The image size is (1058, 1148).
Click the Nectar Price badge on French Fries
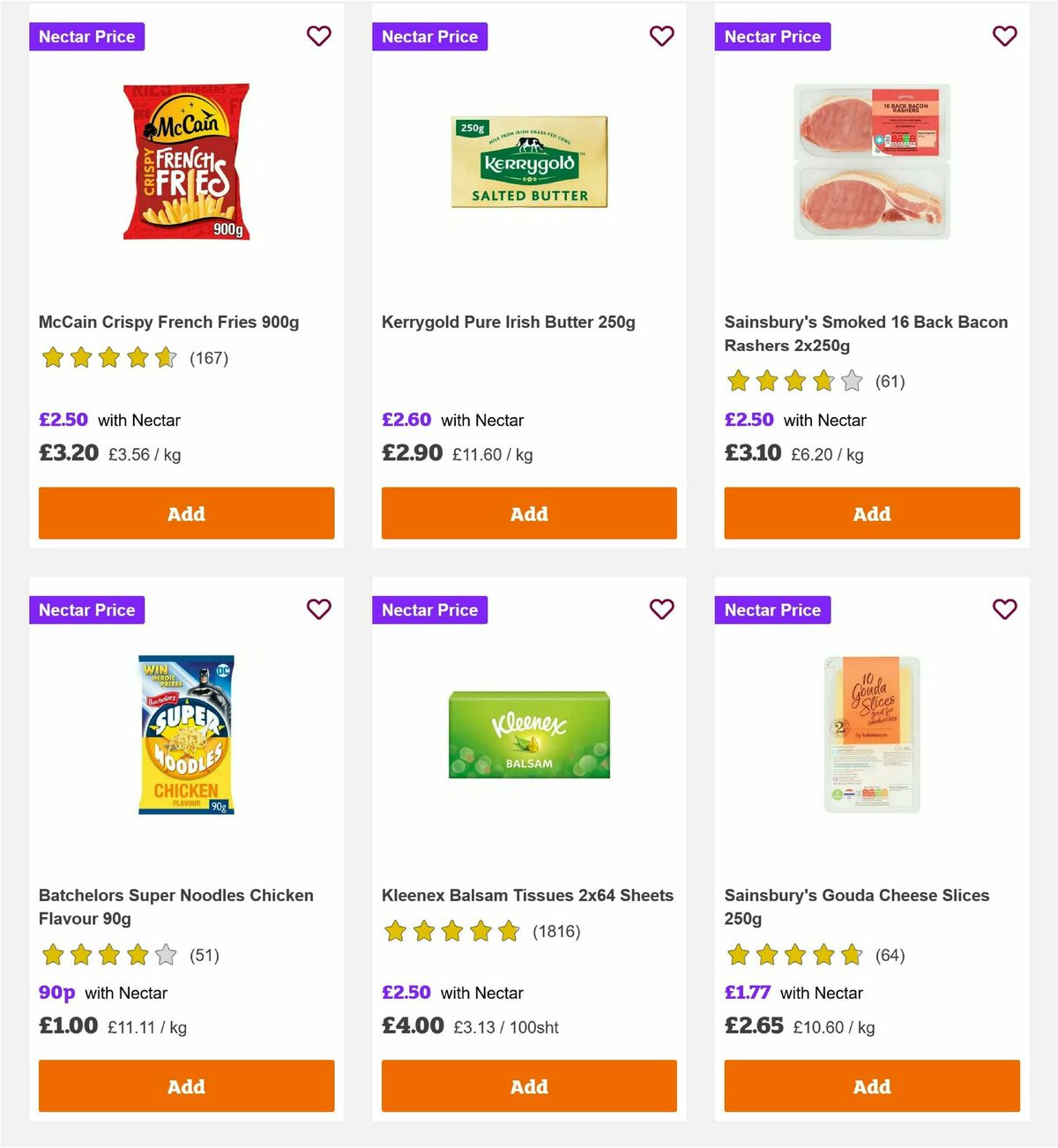(86, 36)
